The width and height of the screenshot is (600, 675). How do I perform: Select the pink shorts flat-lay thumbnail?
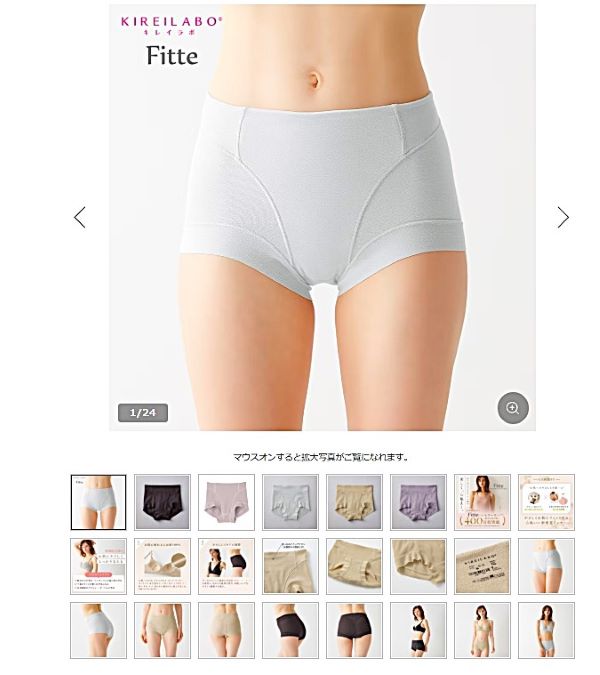tap(226, 502)
